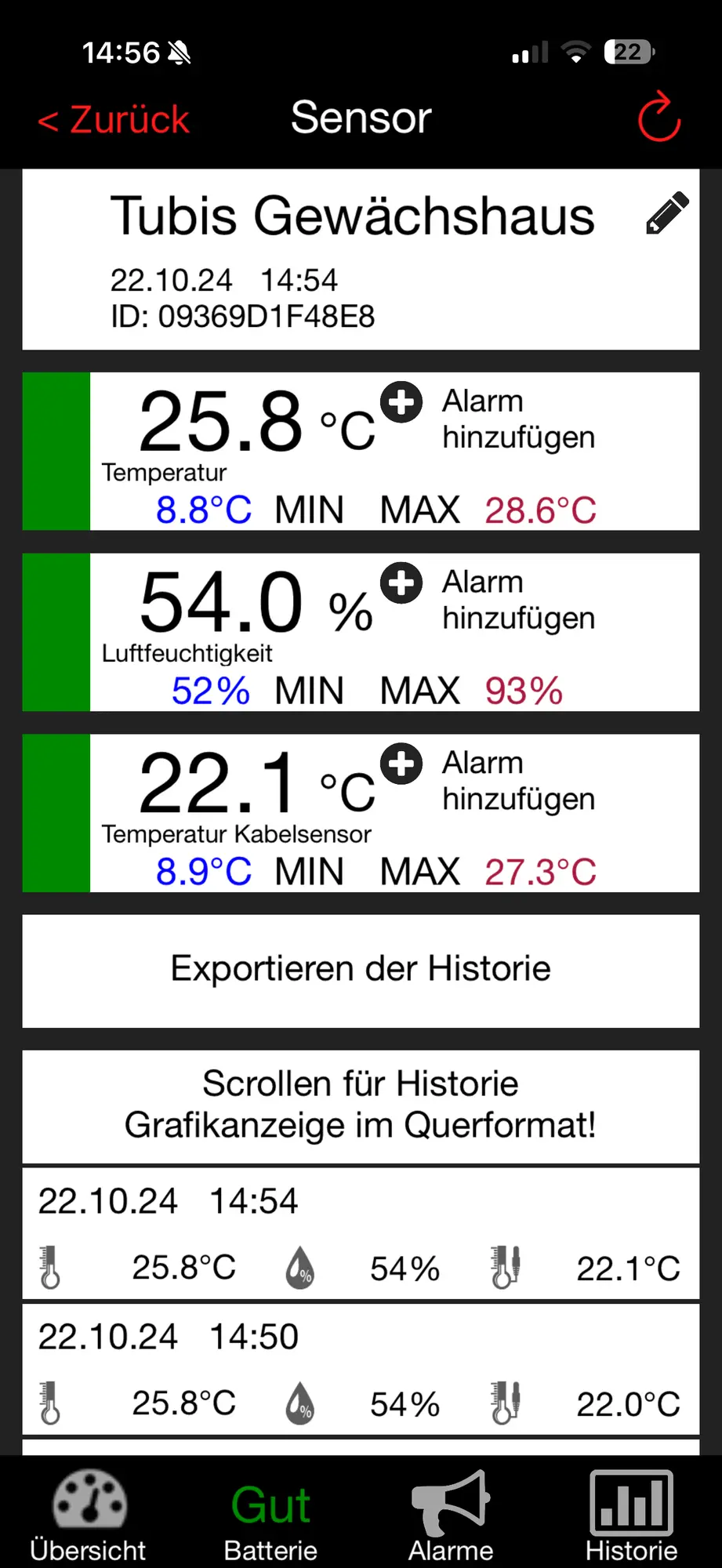This screenshot has width=722, height=1568.
Task: Open the Batterie tab
Action: (270, 1515)
